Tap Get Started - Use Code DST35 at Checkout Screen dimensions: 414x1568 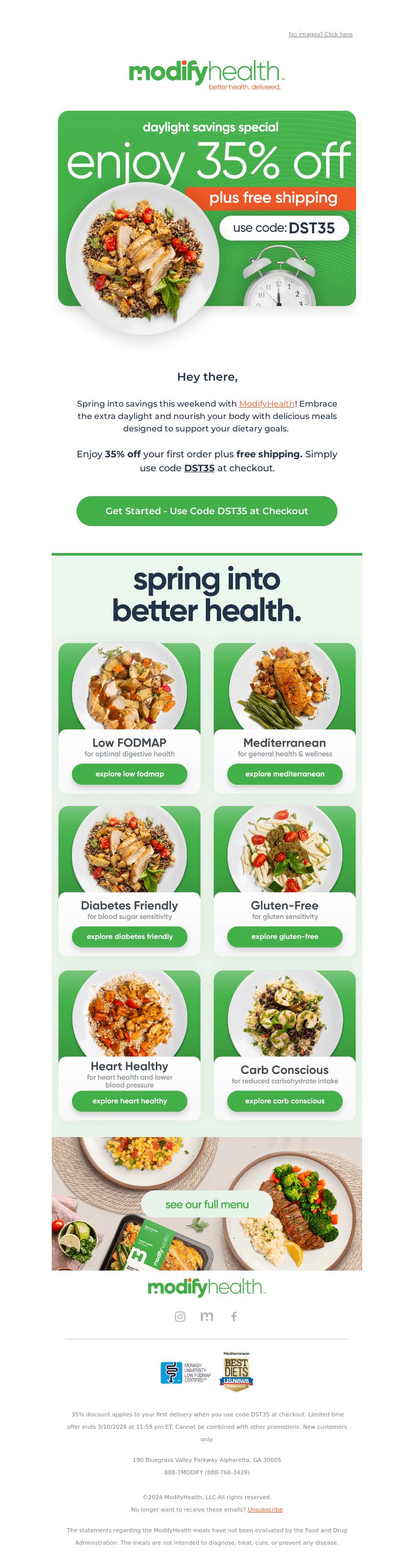pos(207,511)
